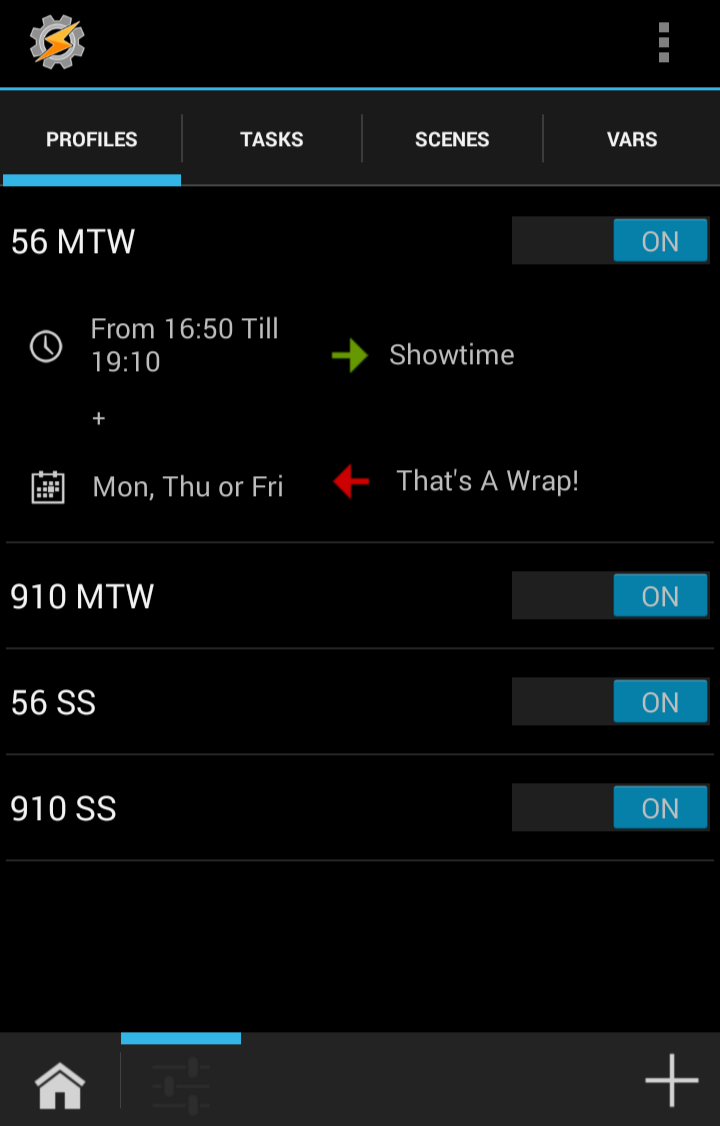The width and height of the screenshot is (720, 1126).
Task: Open the Mon, Thu or Fri day context
Action: point(187,487)
